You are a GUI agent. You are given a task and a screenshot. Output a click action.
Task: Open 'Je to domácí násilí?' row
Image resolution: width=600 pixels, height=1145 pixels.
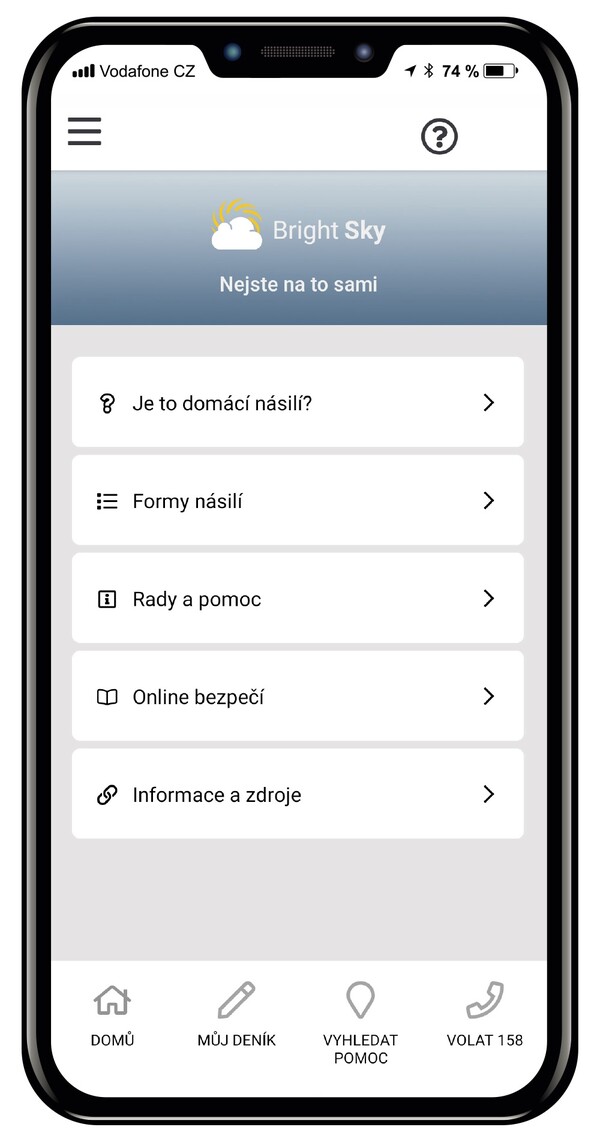pos(297,402)
